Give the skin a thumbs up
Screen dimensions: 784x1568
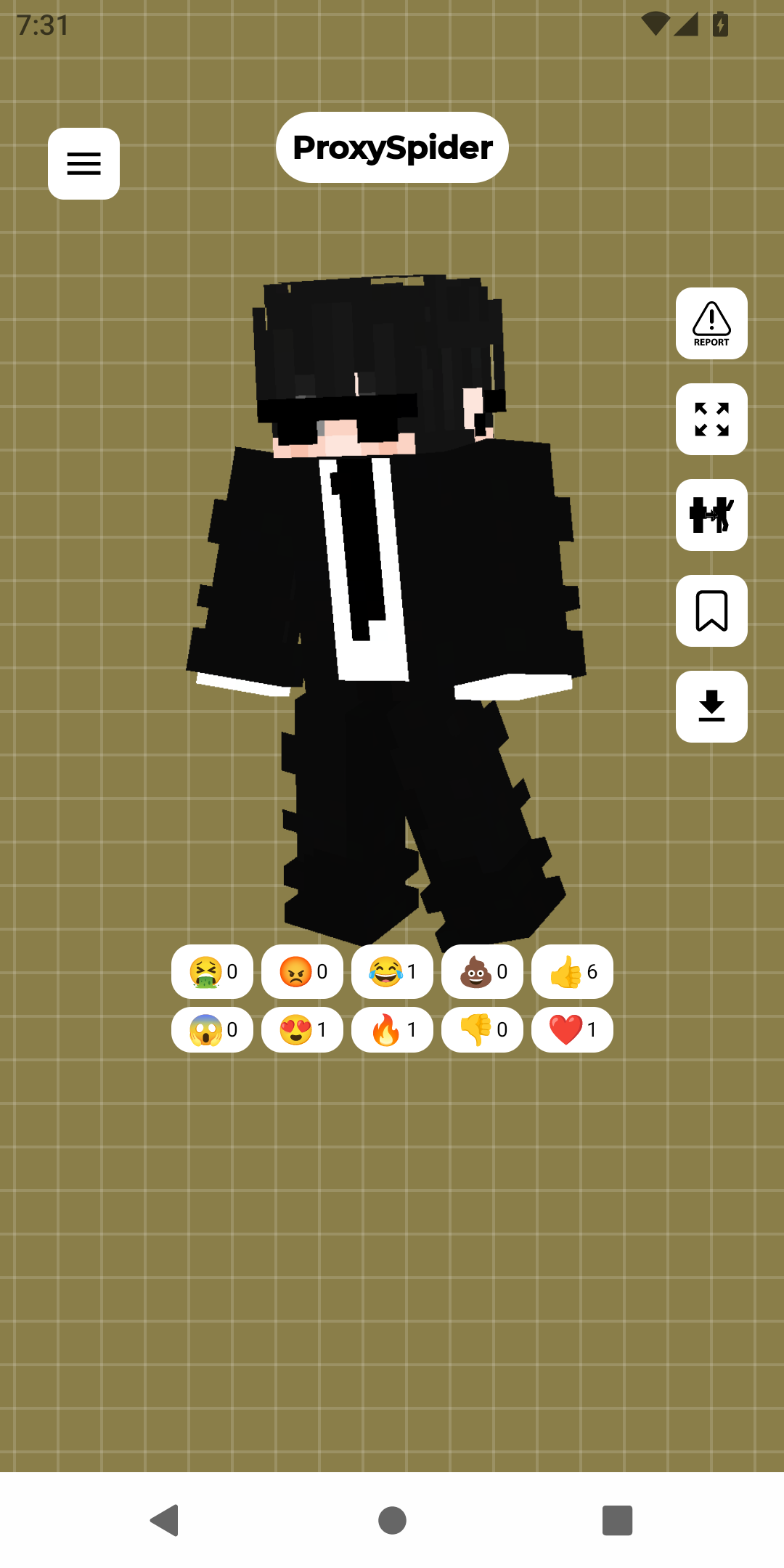pyautogui.click(x=572, y=971)
